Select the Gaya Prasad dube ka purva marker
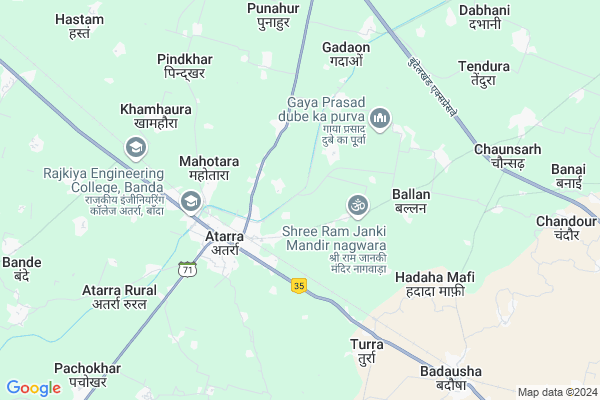The image size is (600, 400). tap(379, 122)
